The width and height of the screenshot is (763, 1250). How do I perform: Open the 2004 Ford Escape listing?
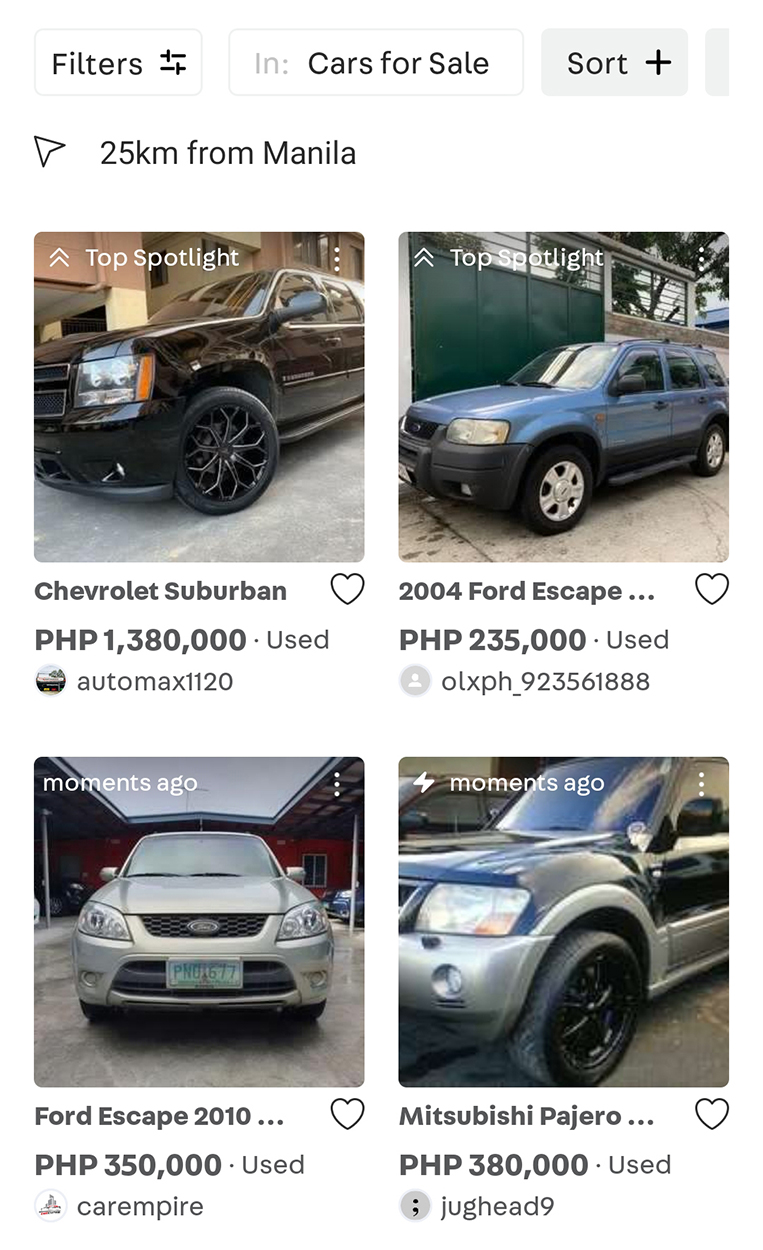(x=563, y=397)
